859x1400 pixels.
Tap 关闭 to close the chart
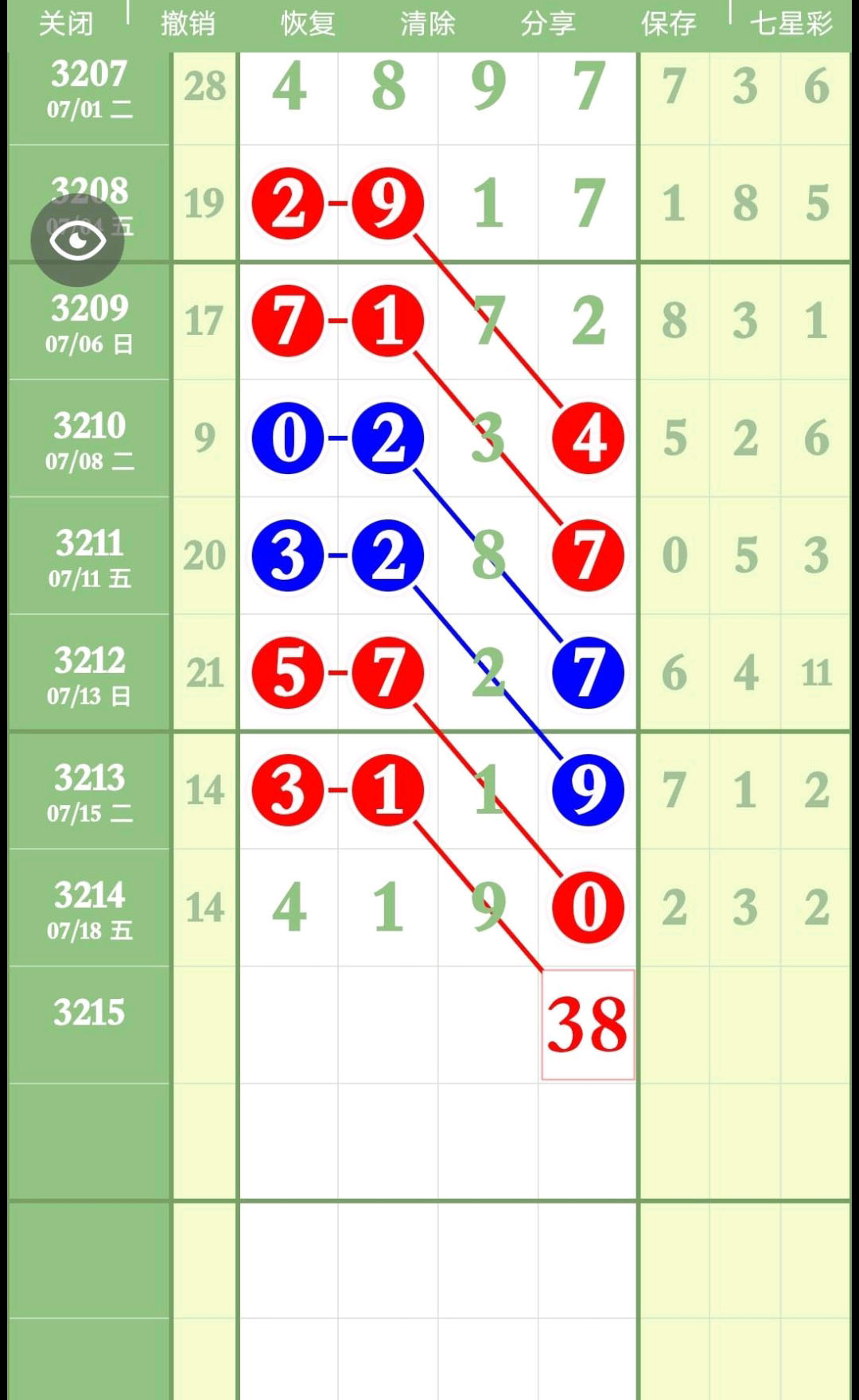pyautogui.click(x=66, y=24)
